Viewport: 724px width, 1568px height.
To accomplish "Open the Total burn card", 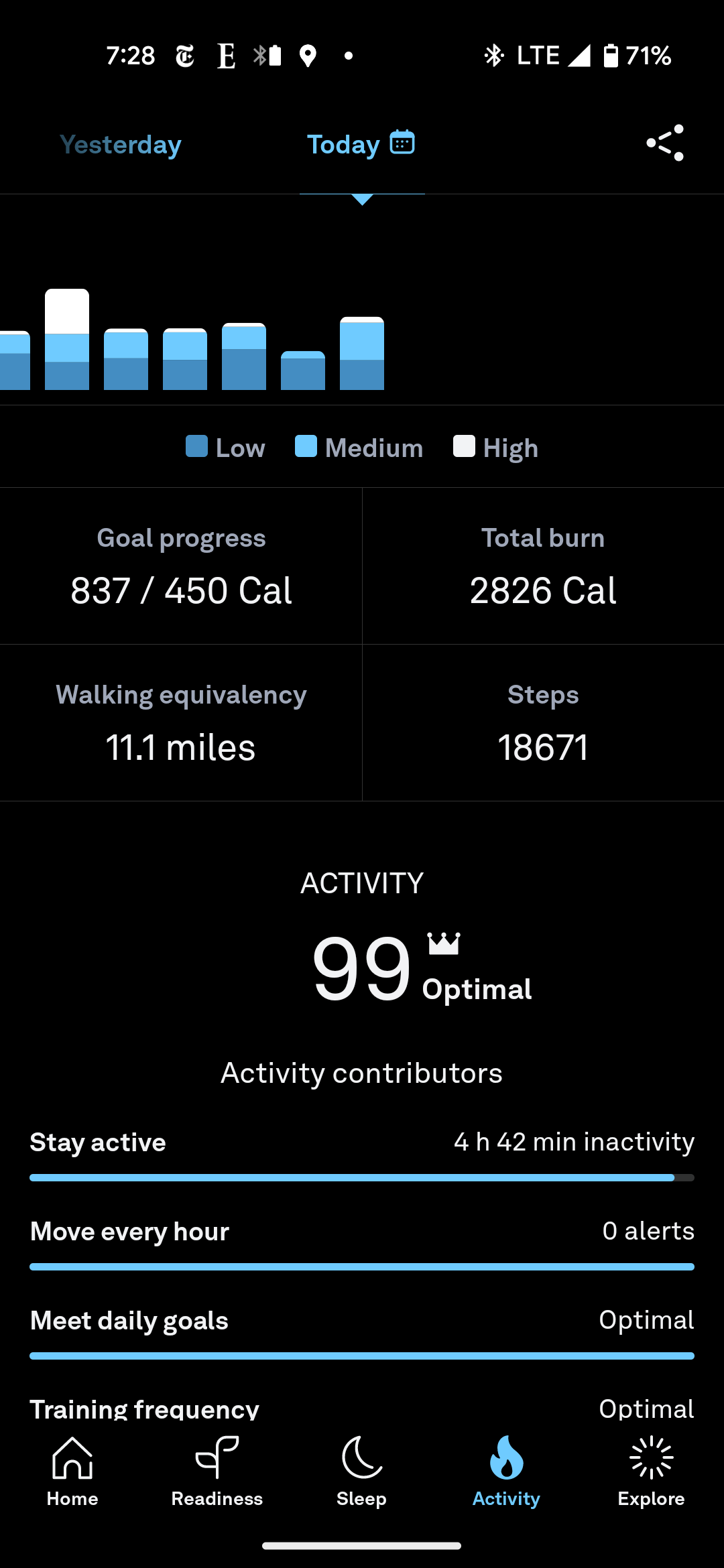I will (543, 566).
